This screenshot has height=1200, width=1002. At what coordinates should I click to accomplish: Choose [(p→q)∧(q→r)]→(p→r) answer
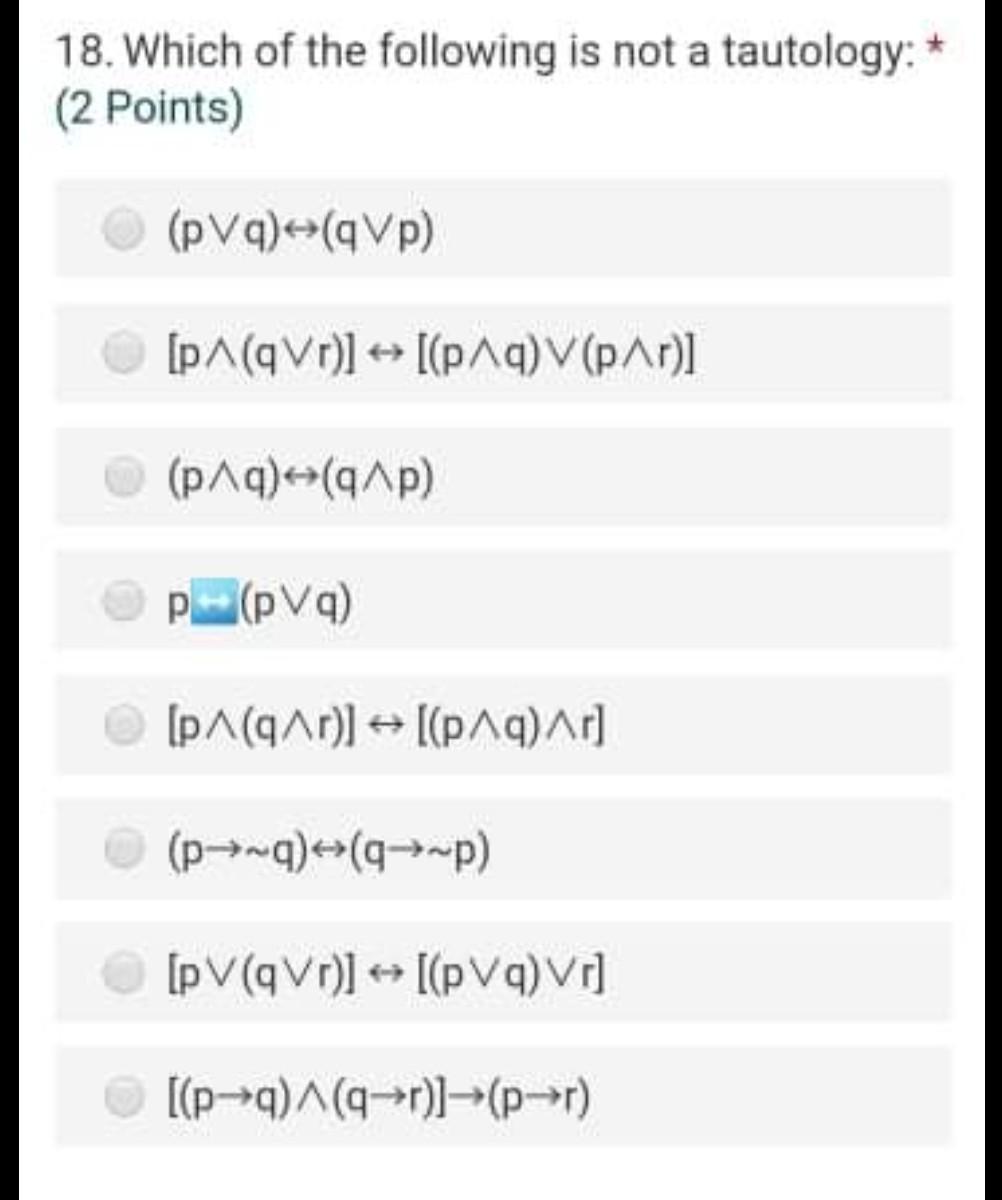tap(121, 1096)
